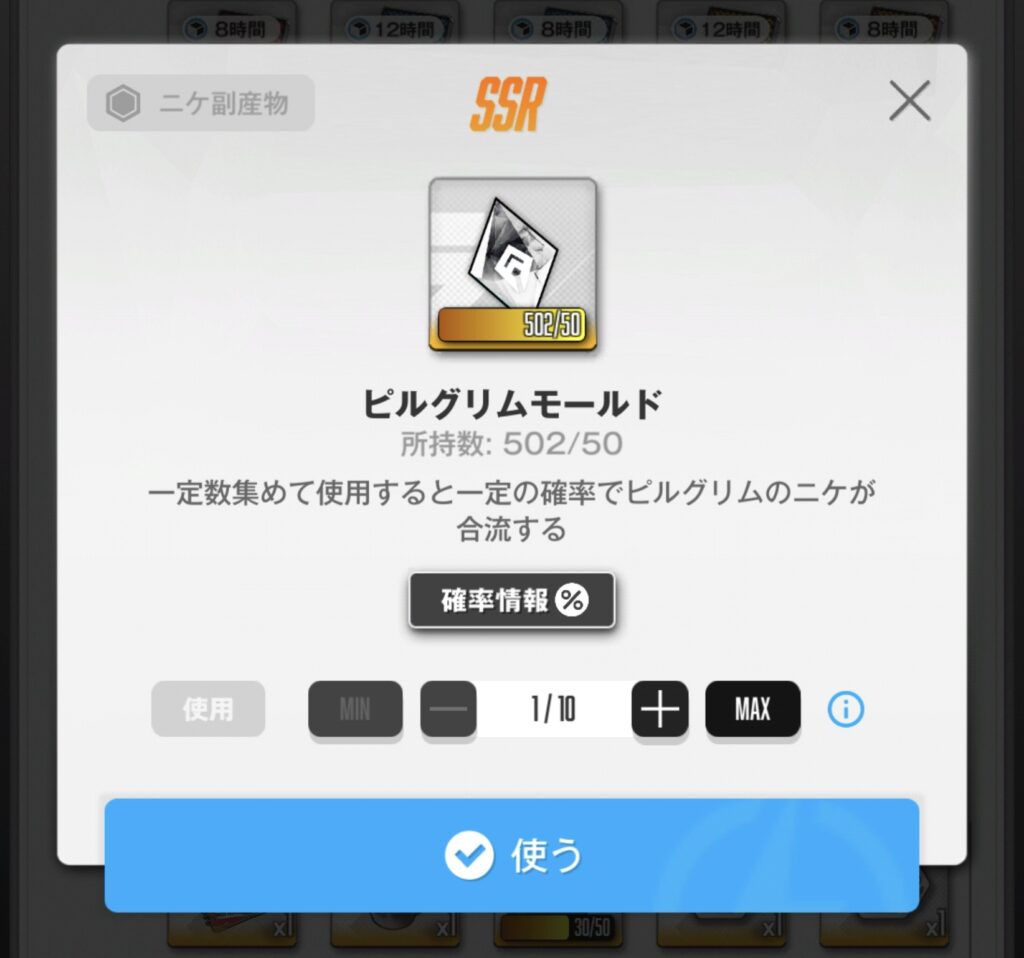Tap the 使用 button

click(x=208, y=709)
